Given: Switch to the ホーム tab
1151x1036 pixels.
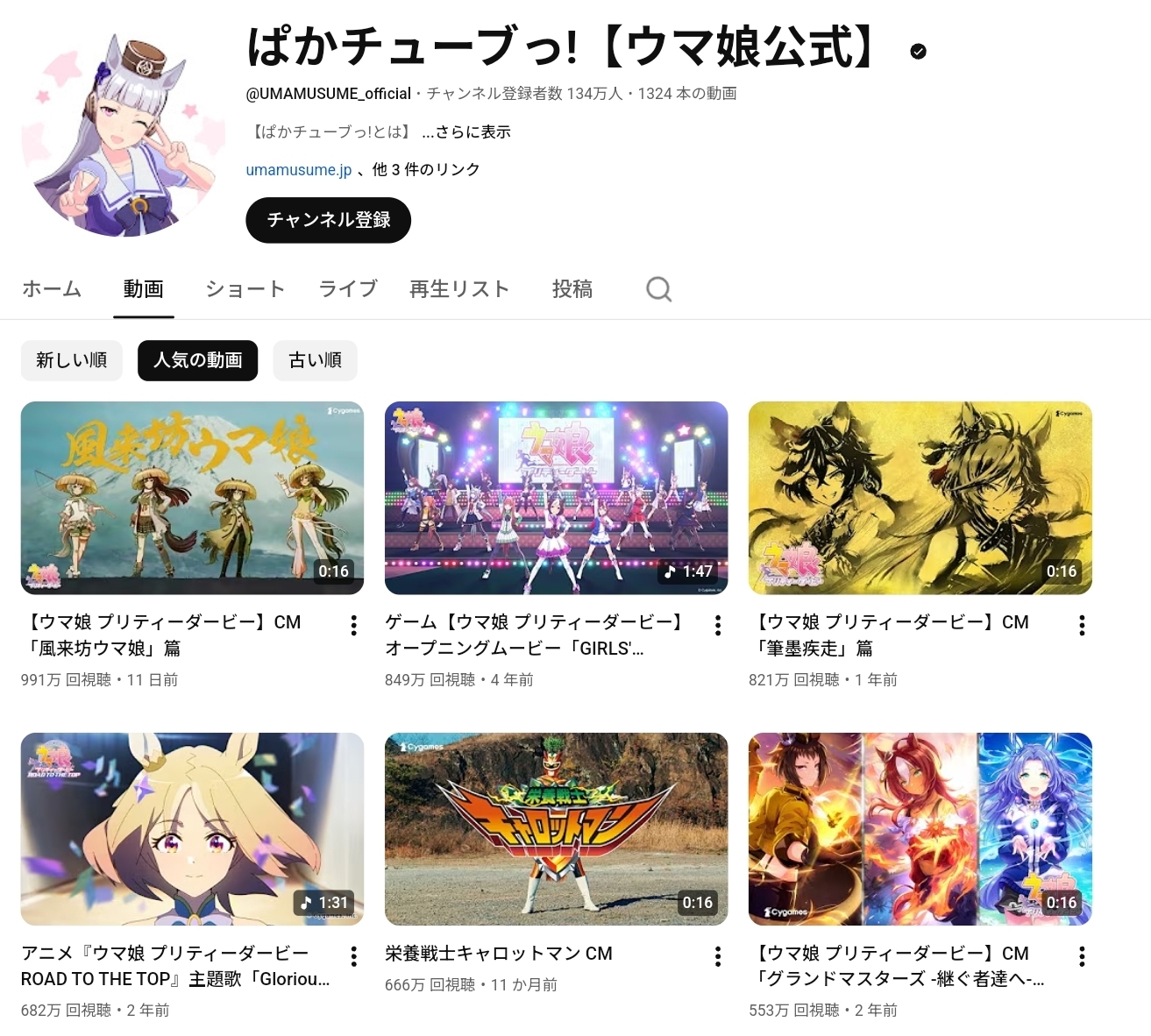Looking at the screenshot, I should click(52, 289).
